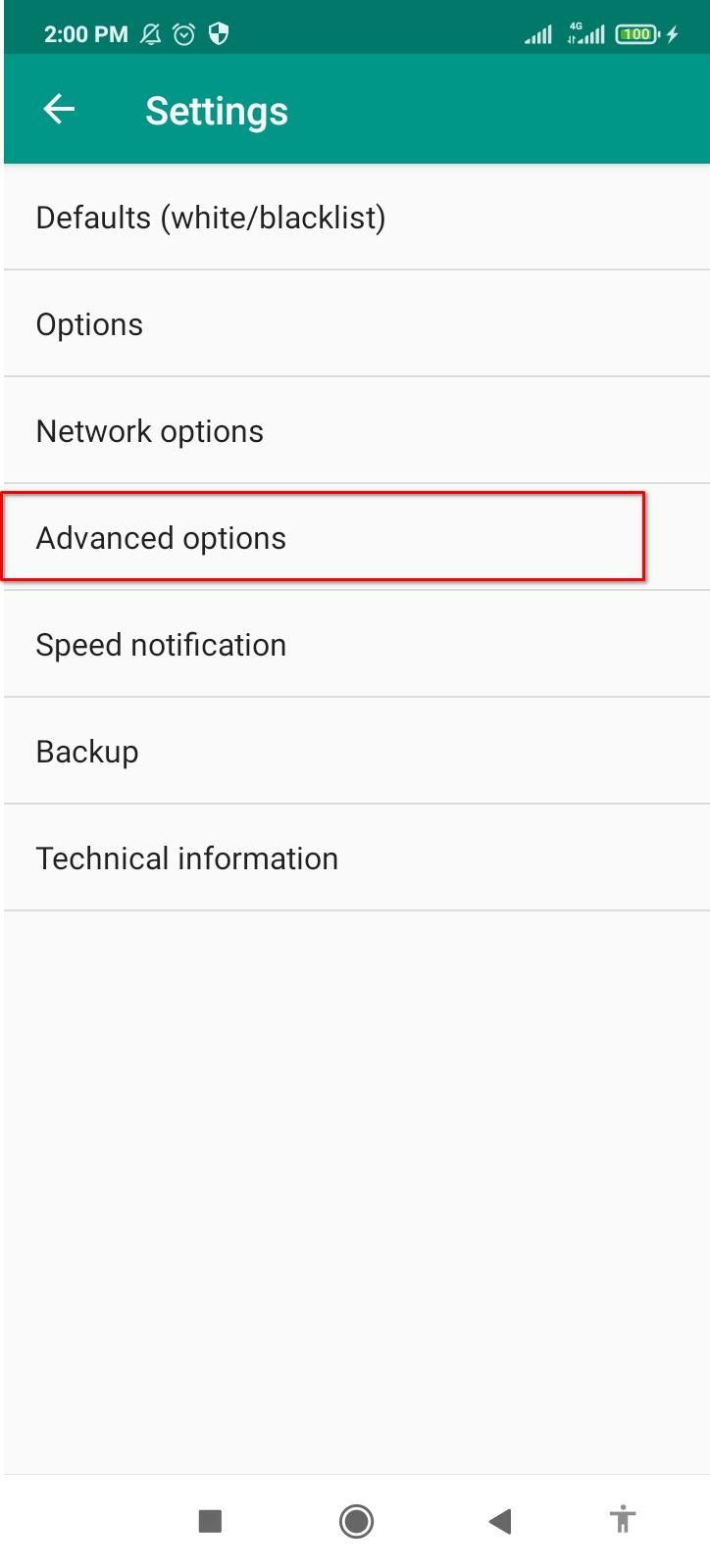Open the Backup settings entry

click(x=86, y=751)
